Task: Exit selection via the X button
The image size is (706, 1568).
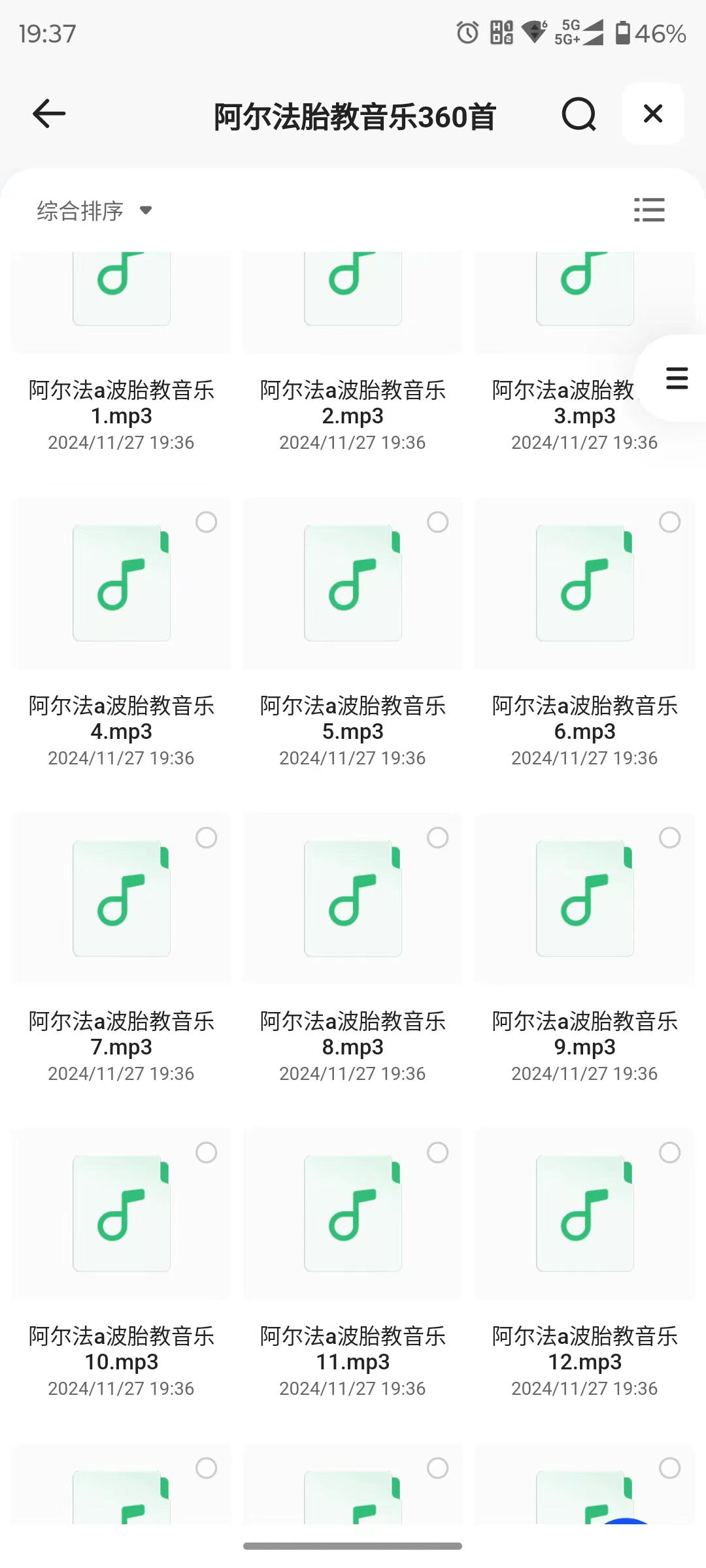Action: (x=652, y=114)
